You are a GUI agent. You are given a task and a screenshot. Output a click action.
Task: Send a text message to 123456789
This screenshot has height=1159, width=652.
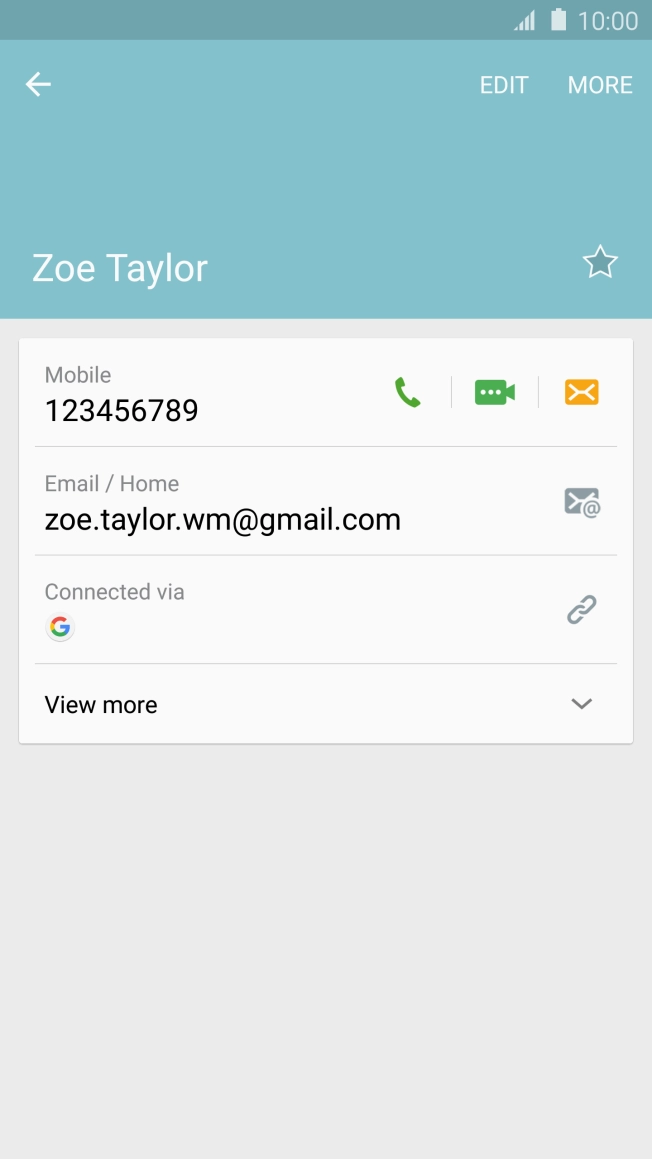[581, 392]
